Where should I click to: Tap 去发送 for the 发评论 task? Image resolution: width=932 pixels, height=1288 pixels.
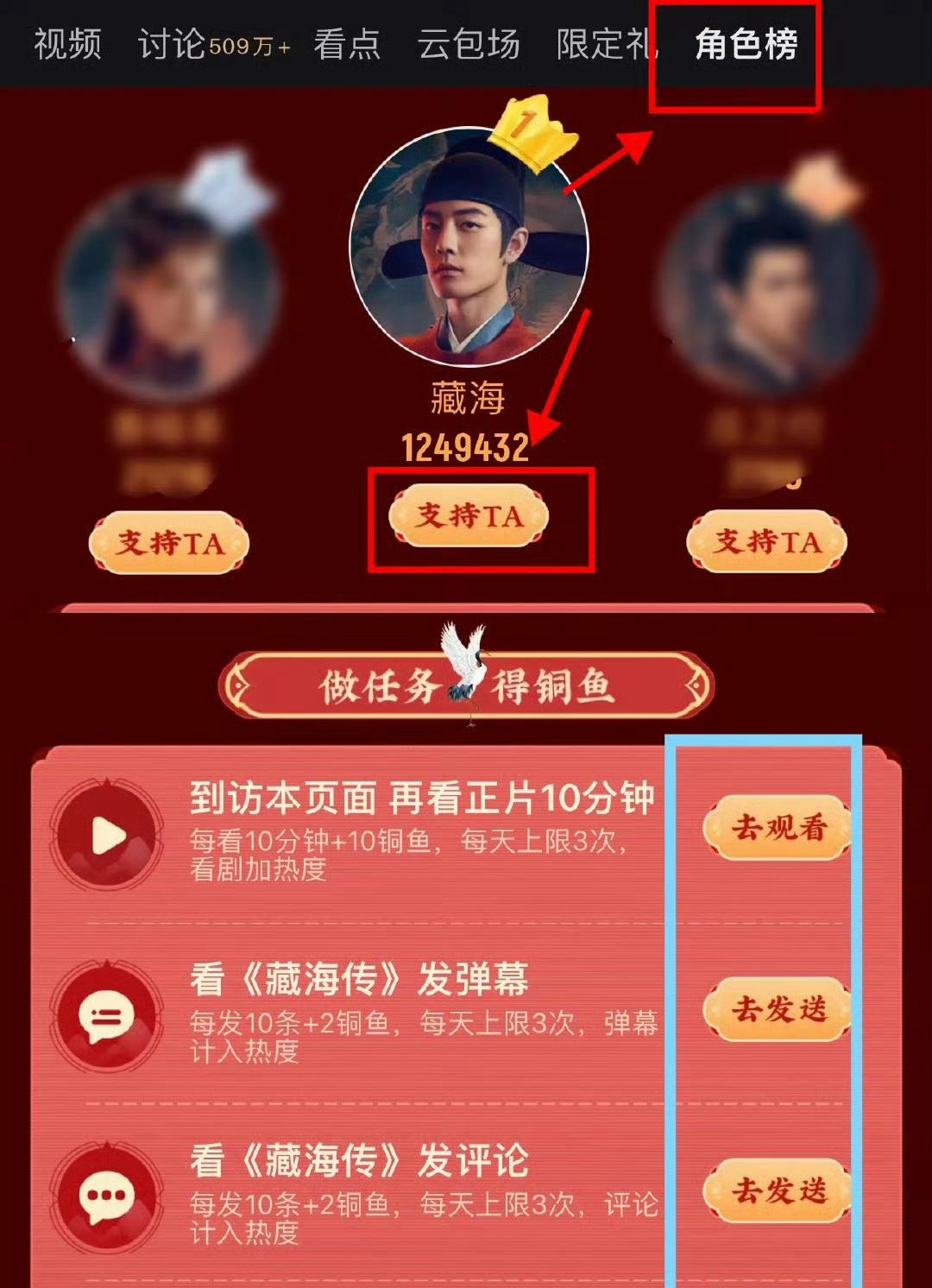click(x=778, y=1190)
